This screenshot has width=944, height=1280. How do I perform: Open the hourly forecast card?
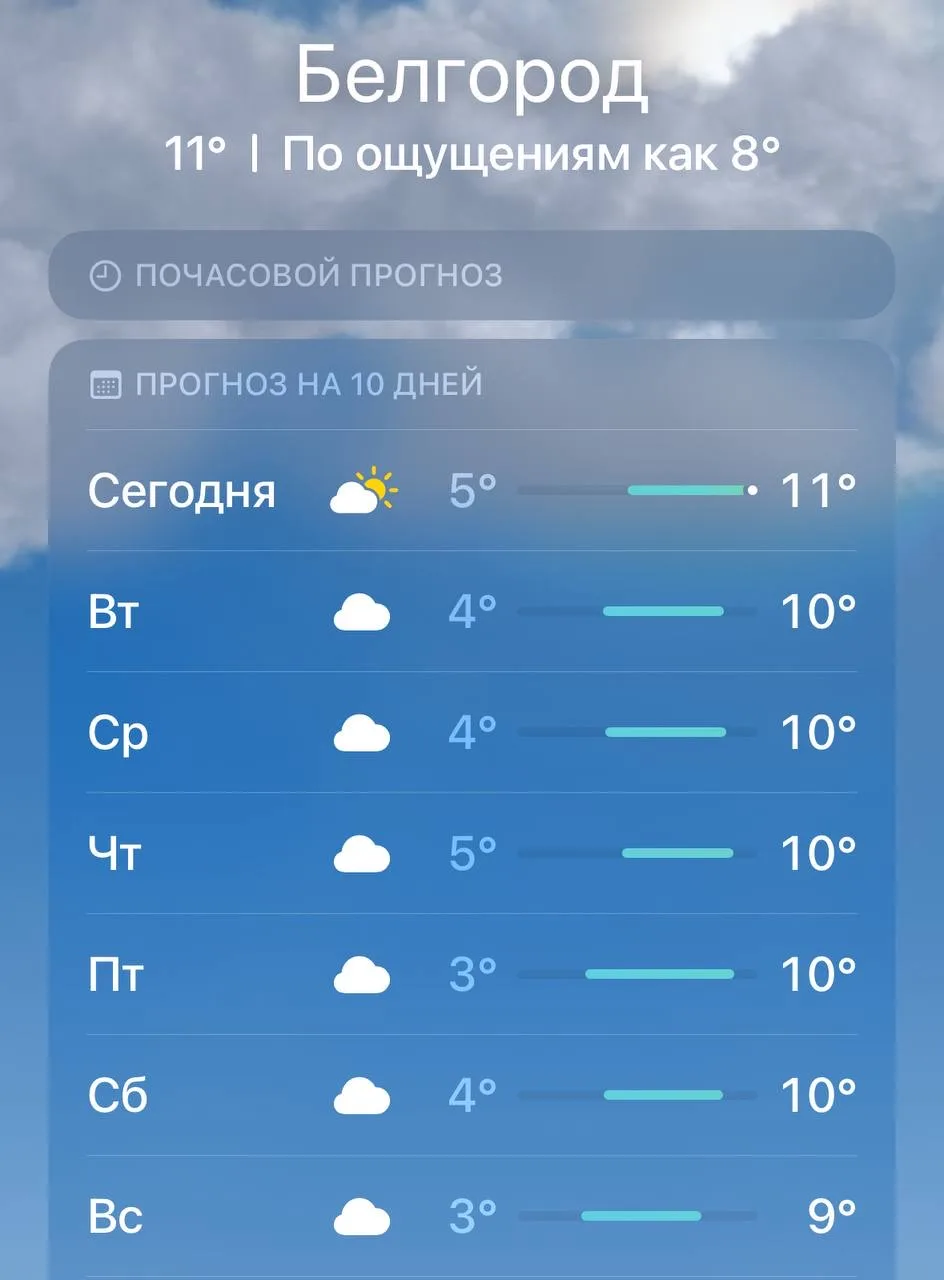click(471, 275)
